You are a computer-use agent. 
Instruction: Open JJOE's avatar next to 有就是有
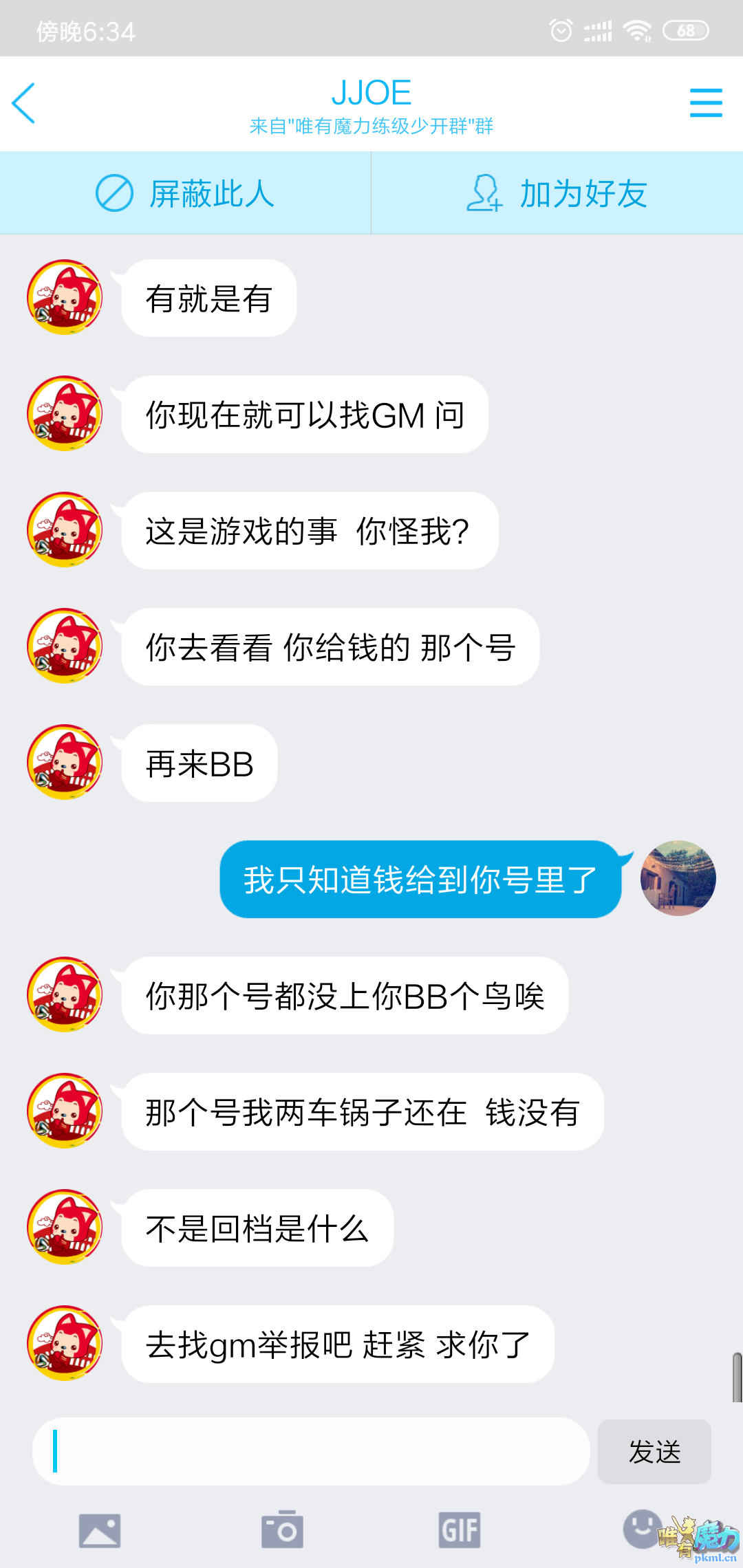(65, 297)
